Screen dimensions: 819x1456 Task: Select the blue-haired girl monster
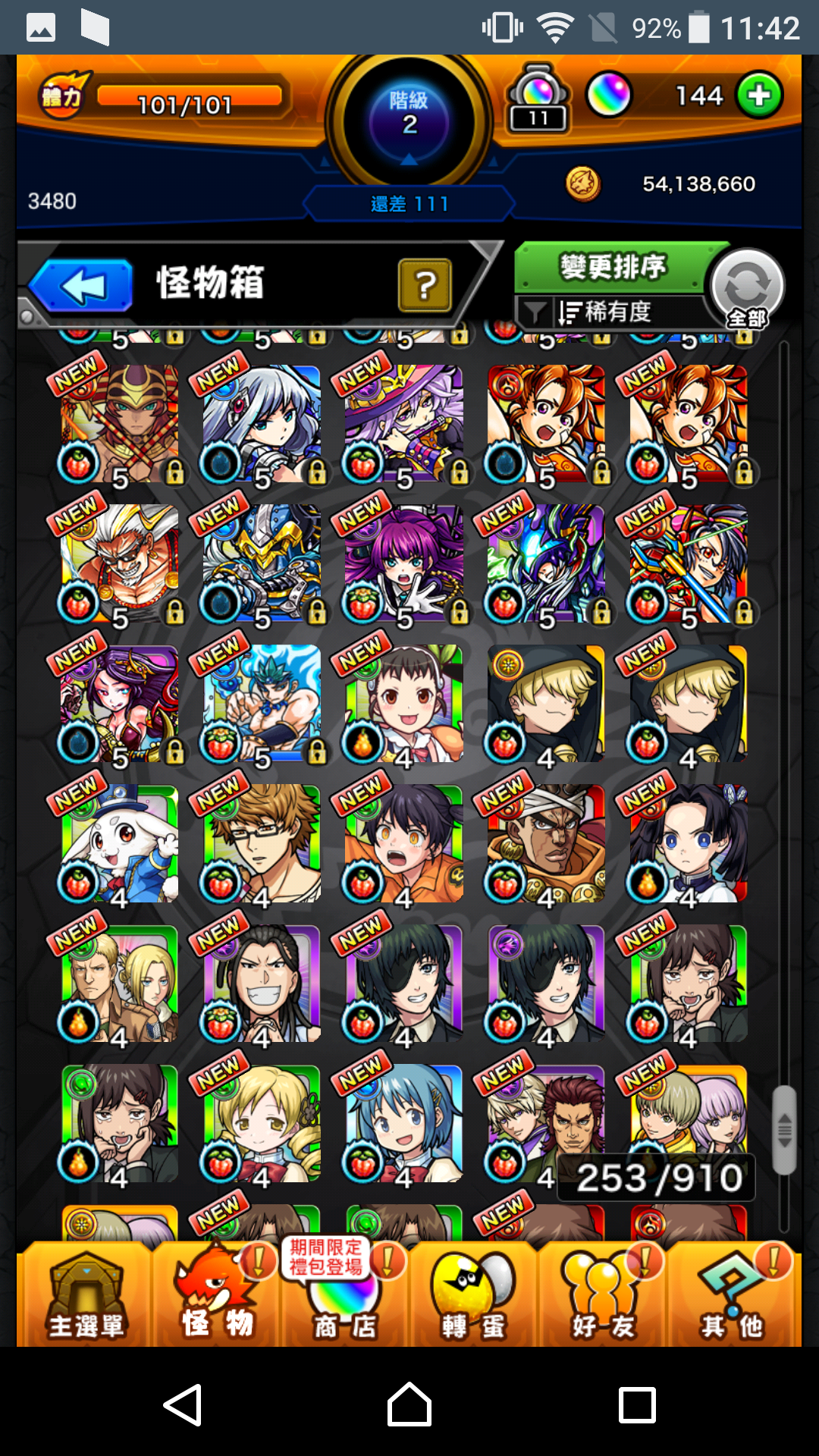403,1124
